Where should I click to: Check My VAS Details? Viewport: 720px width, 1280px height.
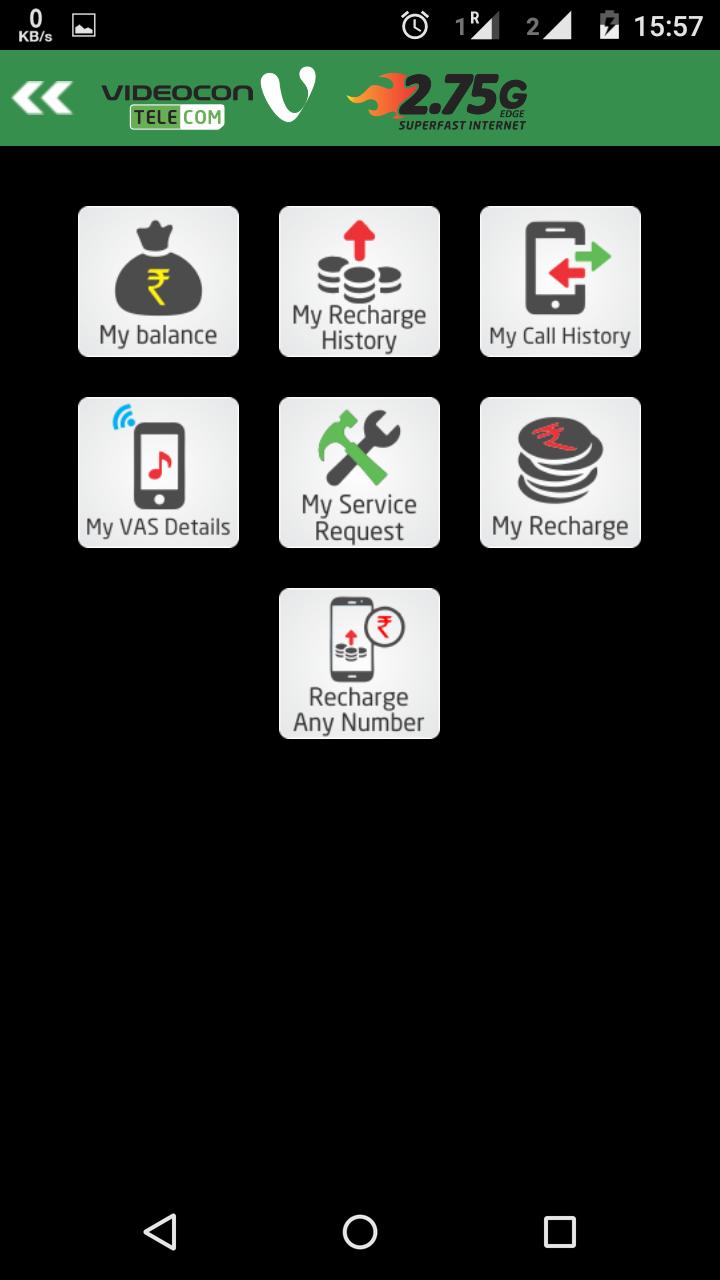click(x=157, y=471)
